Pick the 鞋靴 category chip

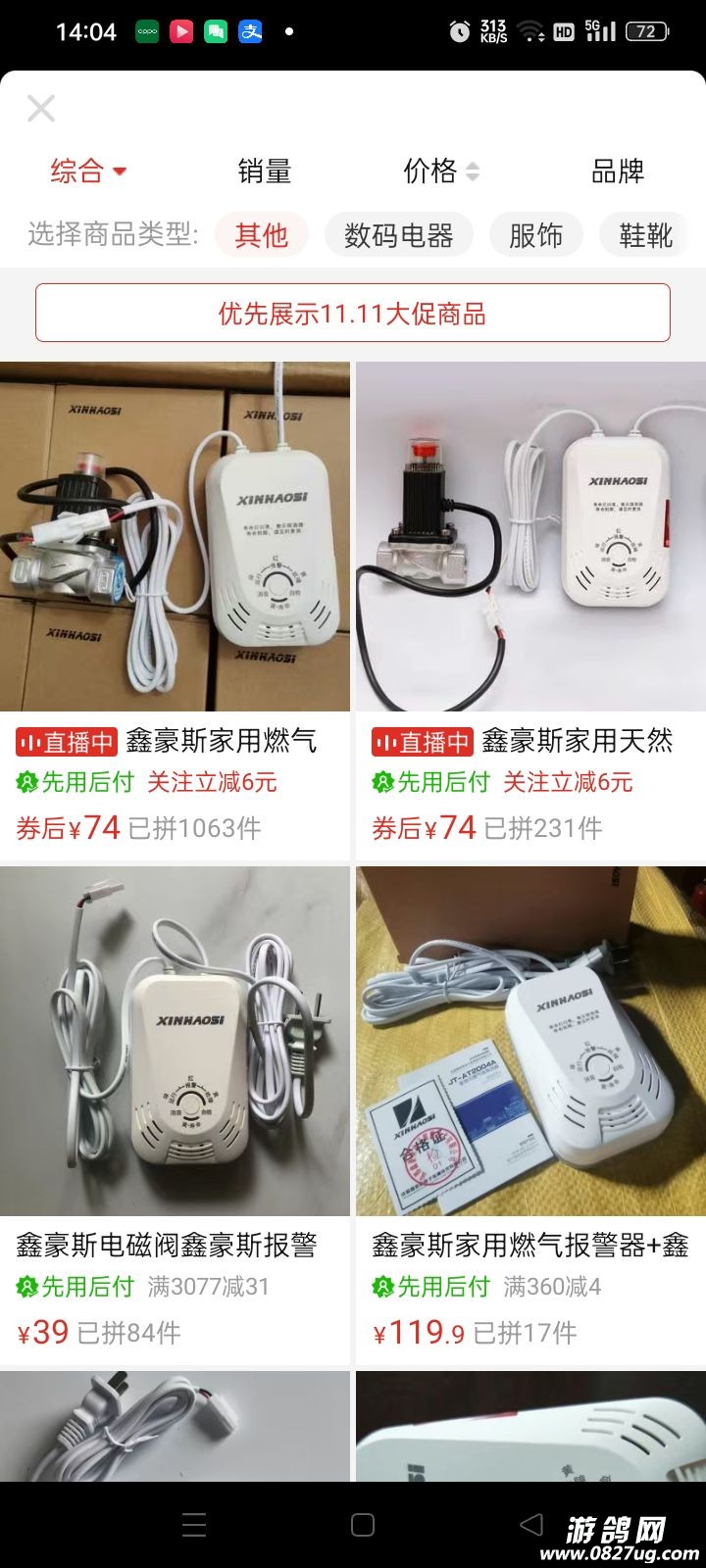pyautogui.click(x=645, y=235)
